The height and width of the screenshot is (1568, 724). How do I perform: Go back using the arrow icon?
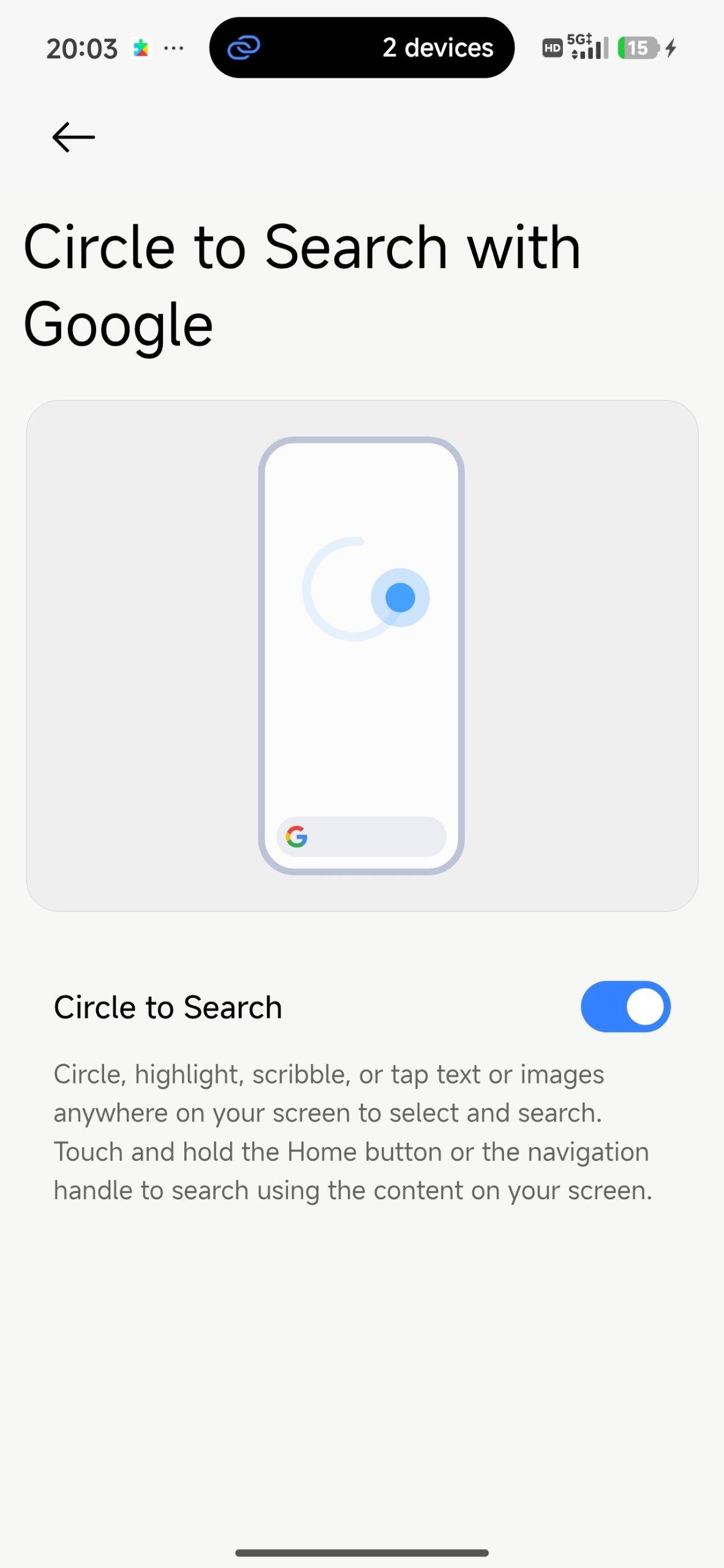(74, 137)
